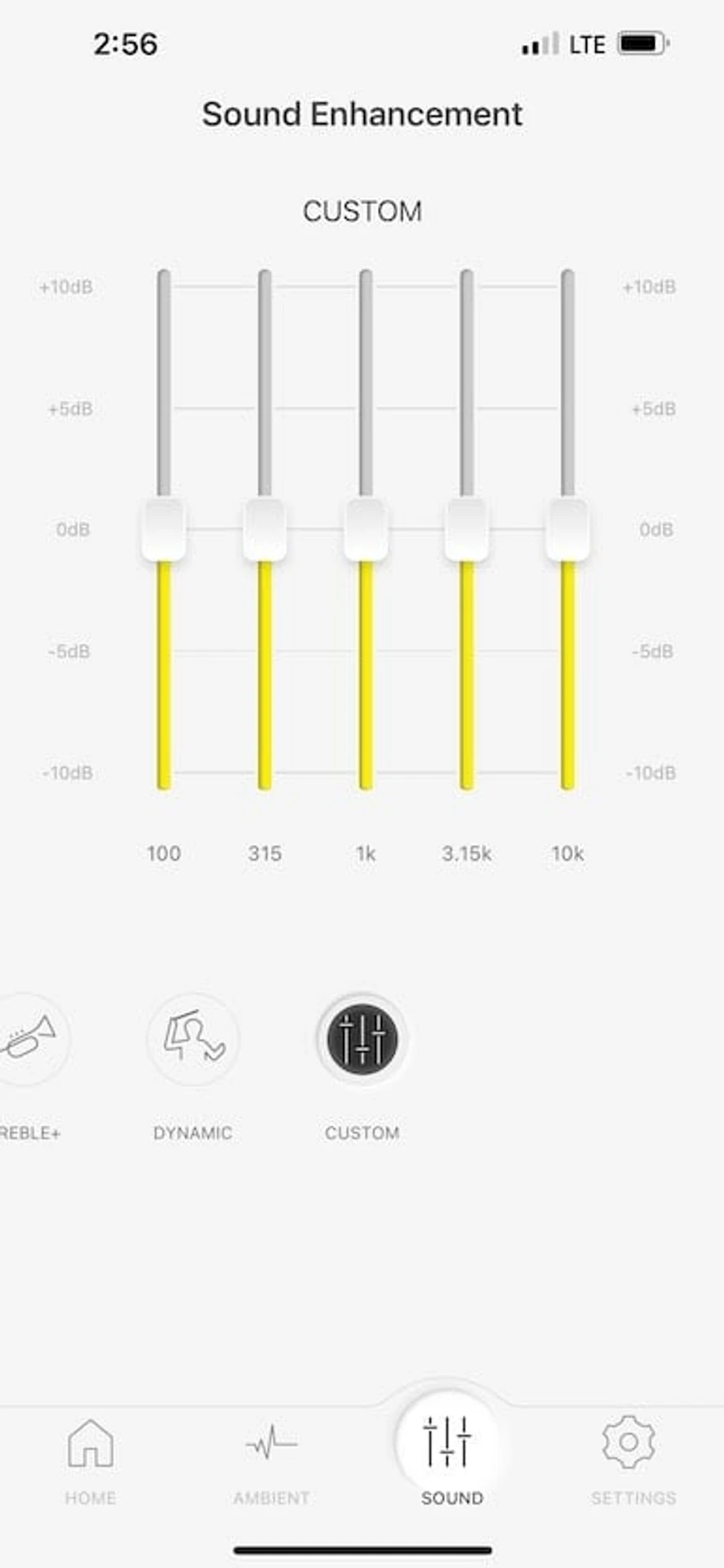Choose the Dynamic sound preset

click(x=193, y=1040)
